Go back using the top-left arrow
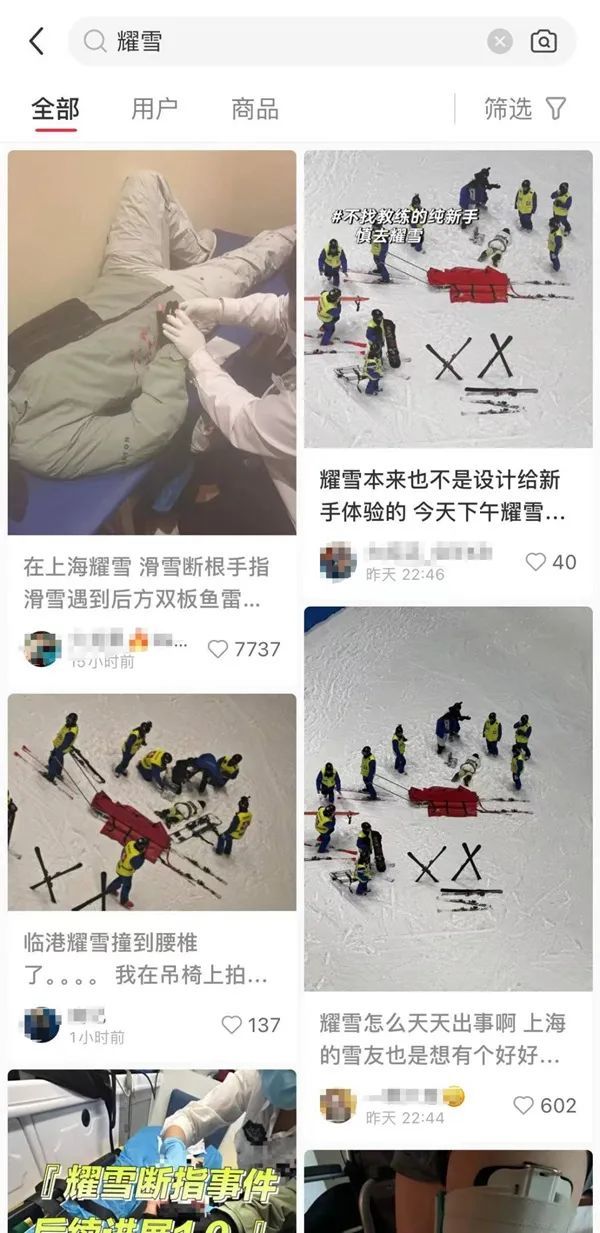This screenshot has height=1233, width=600. coord(36,41)
